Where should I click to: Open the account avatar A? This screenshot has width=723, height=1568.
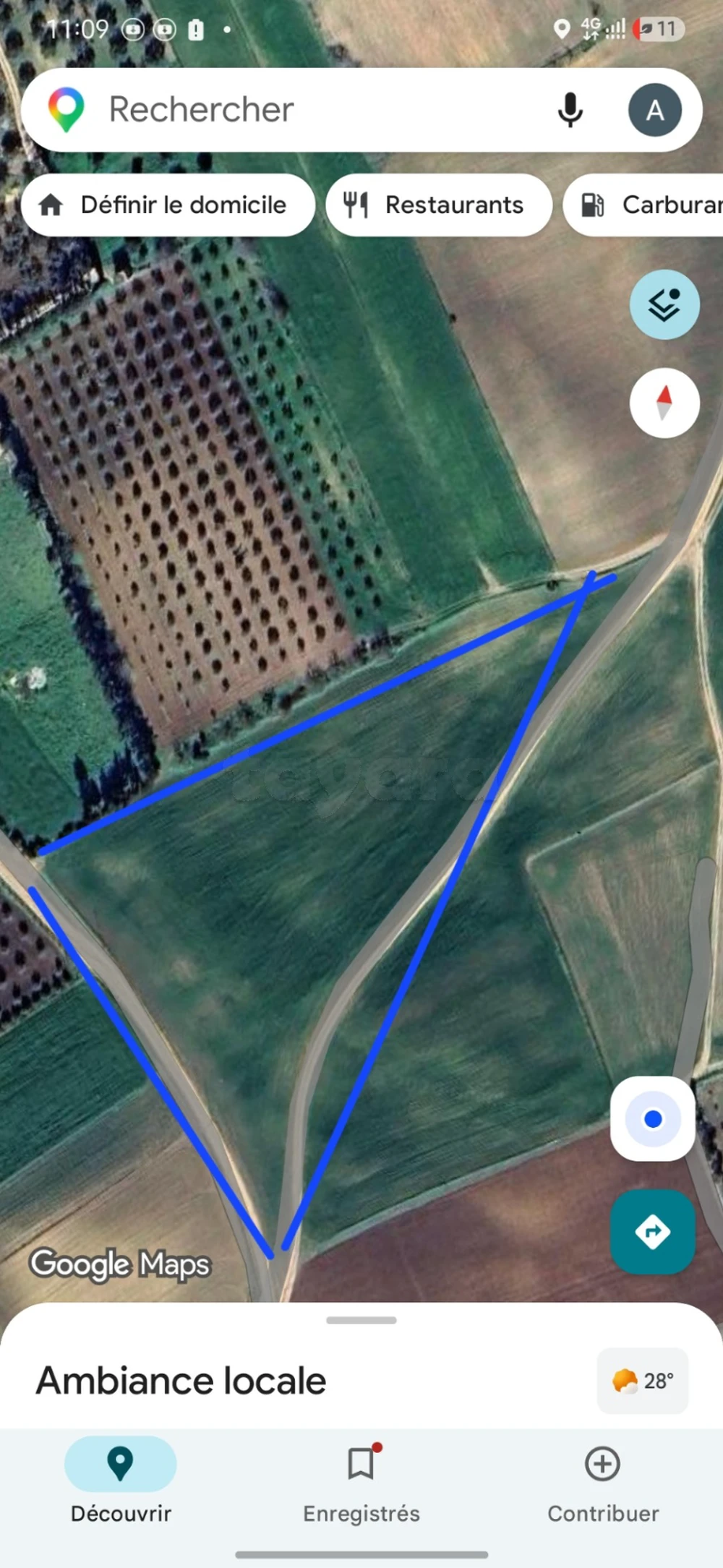(x=655, y=110)
